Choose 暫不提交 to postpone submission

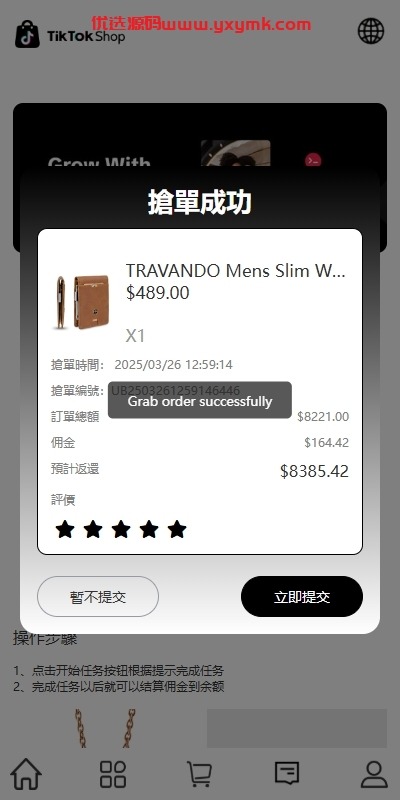pyautogui.click(x=98, y=597)
